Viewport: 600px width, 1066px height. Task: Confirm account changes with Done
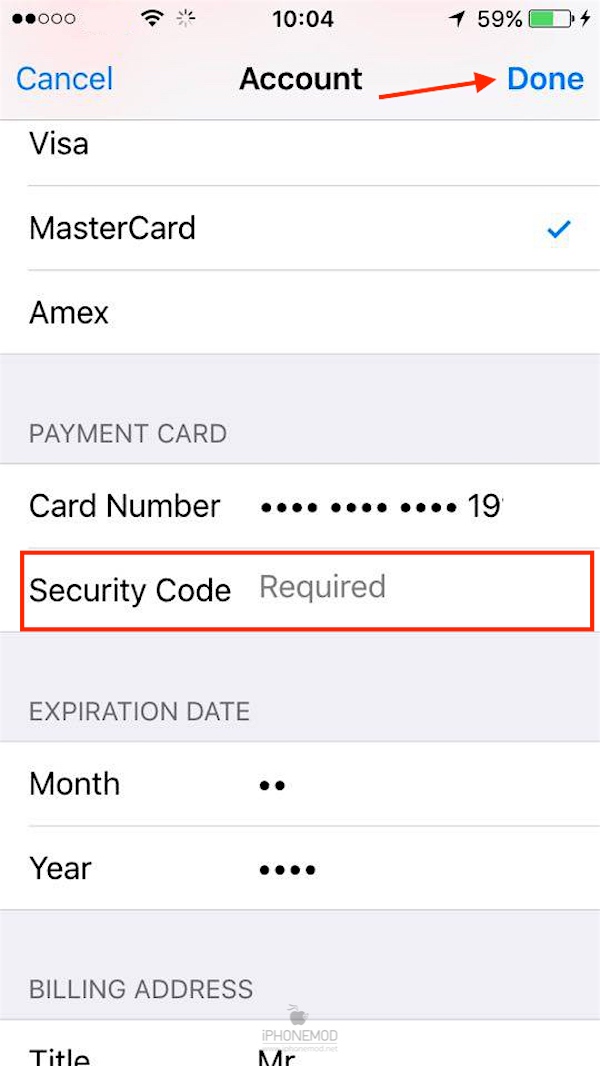(545, 79)
